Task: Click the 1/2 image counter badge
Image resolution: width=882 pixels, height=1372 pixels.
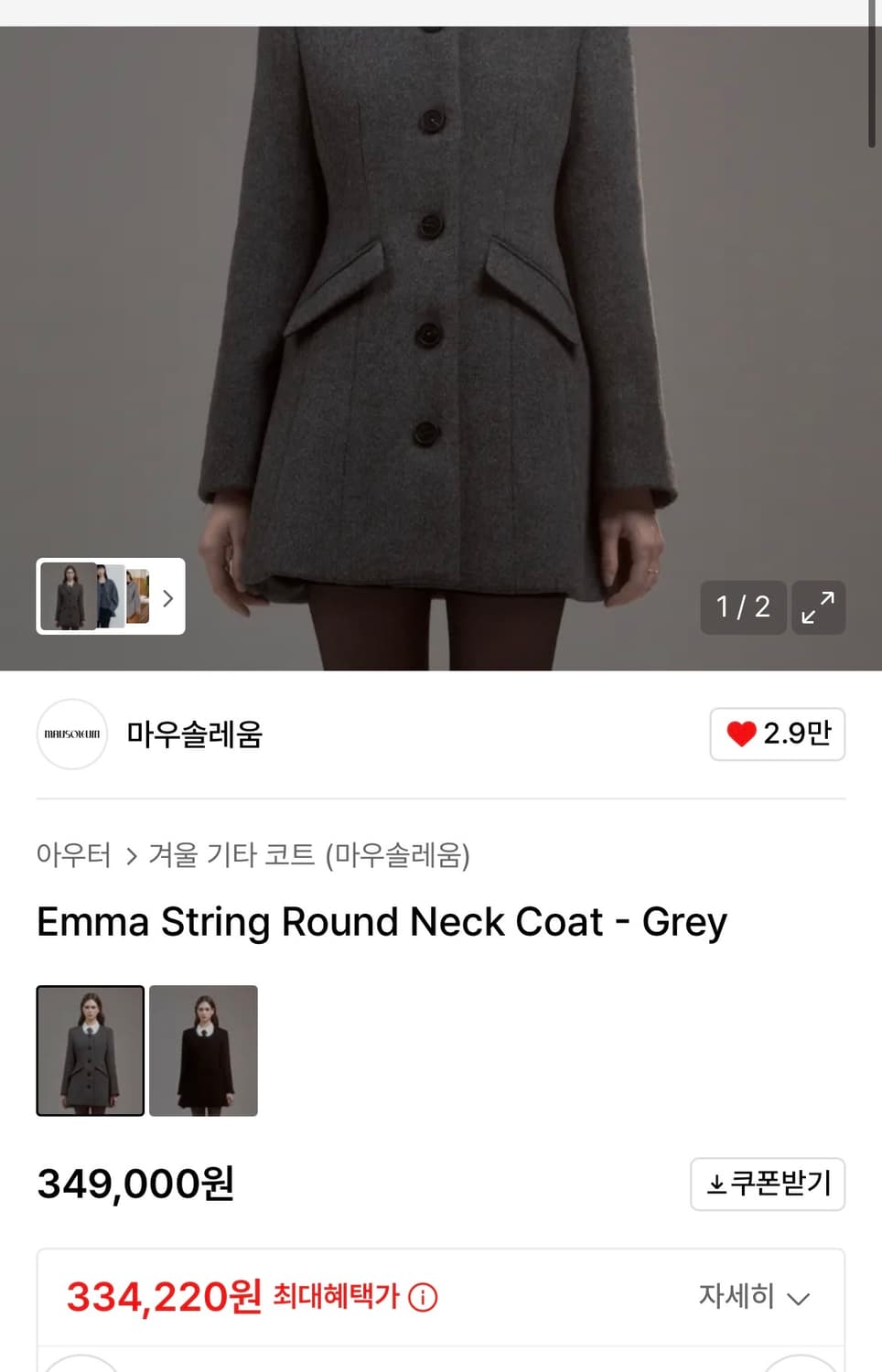Action: click(x=742, y=607)
